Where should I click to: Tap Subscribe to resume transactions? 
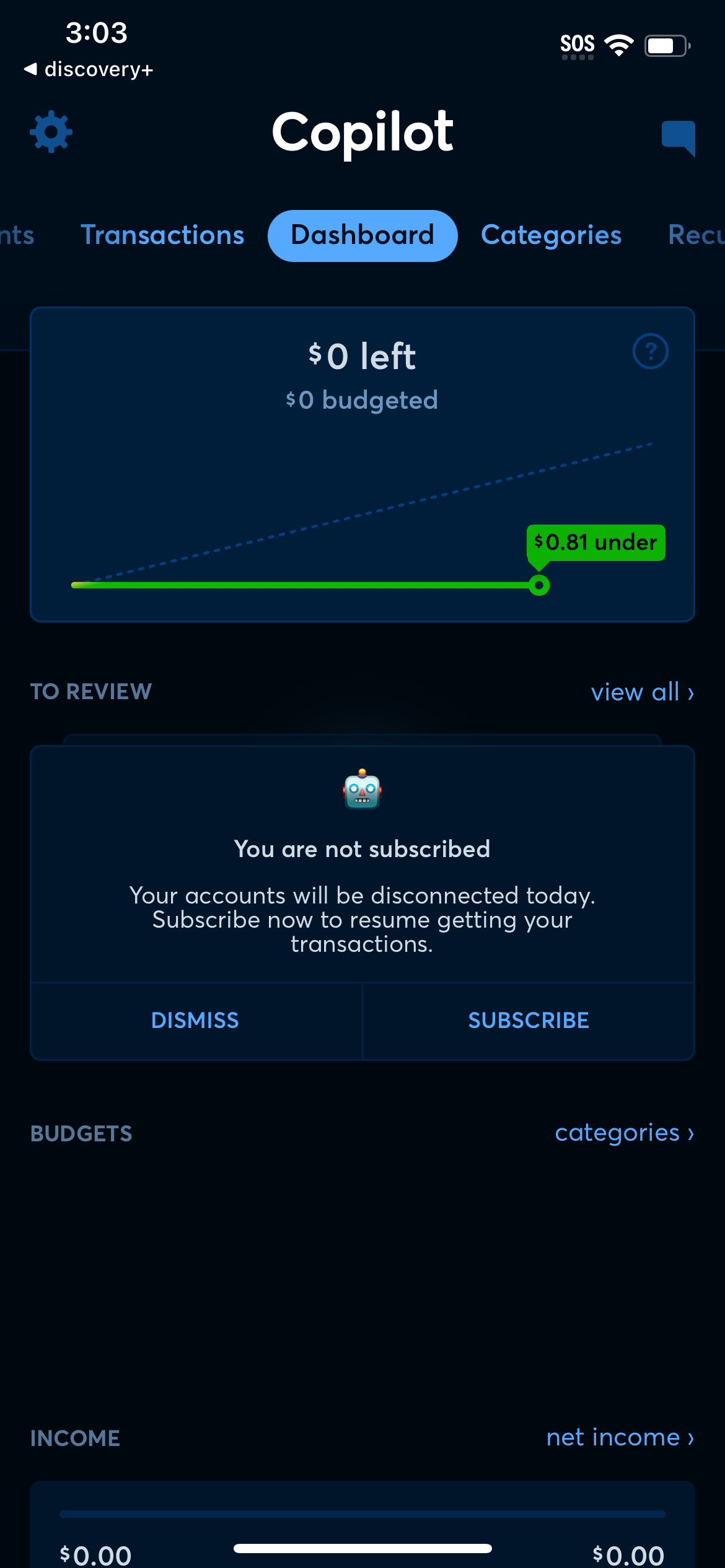pos(529,1020)
